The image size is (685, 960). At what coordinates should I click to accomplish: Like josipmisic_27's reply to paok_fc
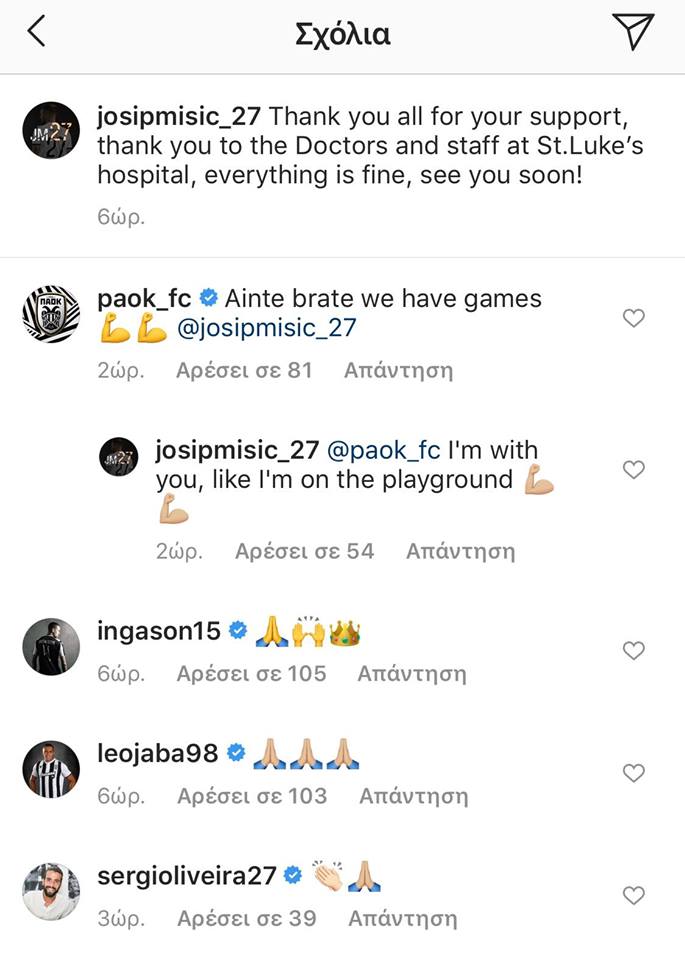[x=633, y=469]
